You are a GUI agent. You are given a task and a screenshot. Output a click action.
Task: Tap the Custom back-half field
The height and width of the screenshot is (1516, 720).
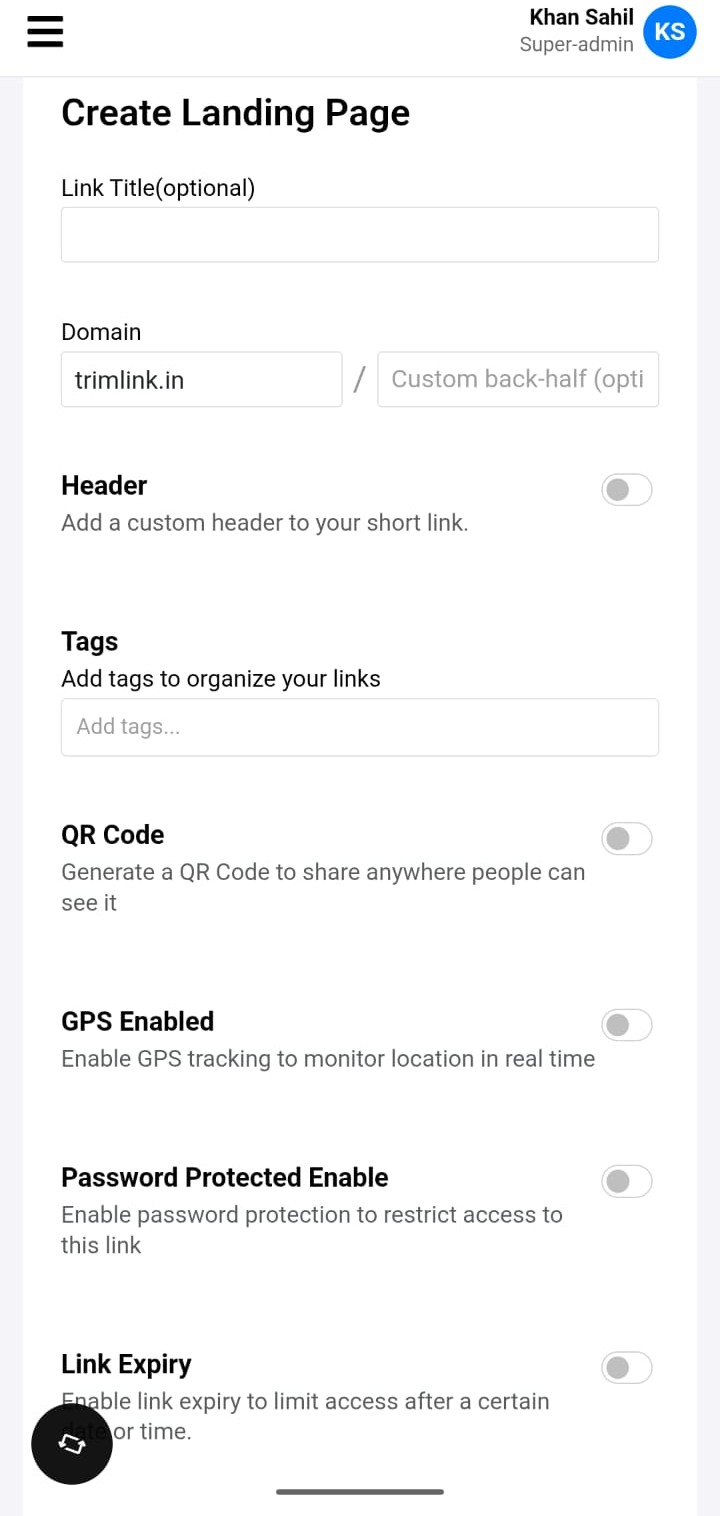coord(517,379)
